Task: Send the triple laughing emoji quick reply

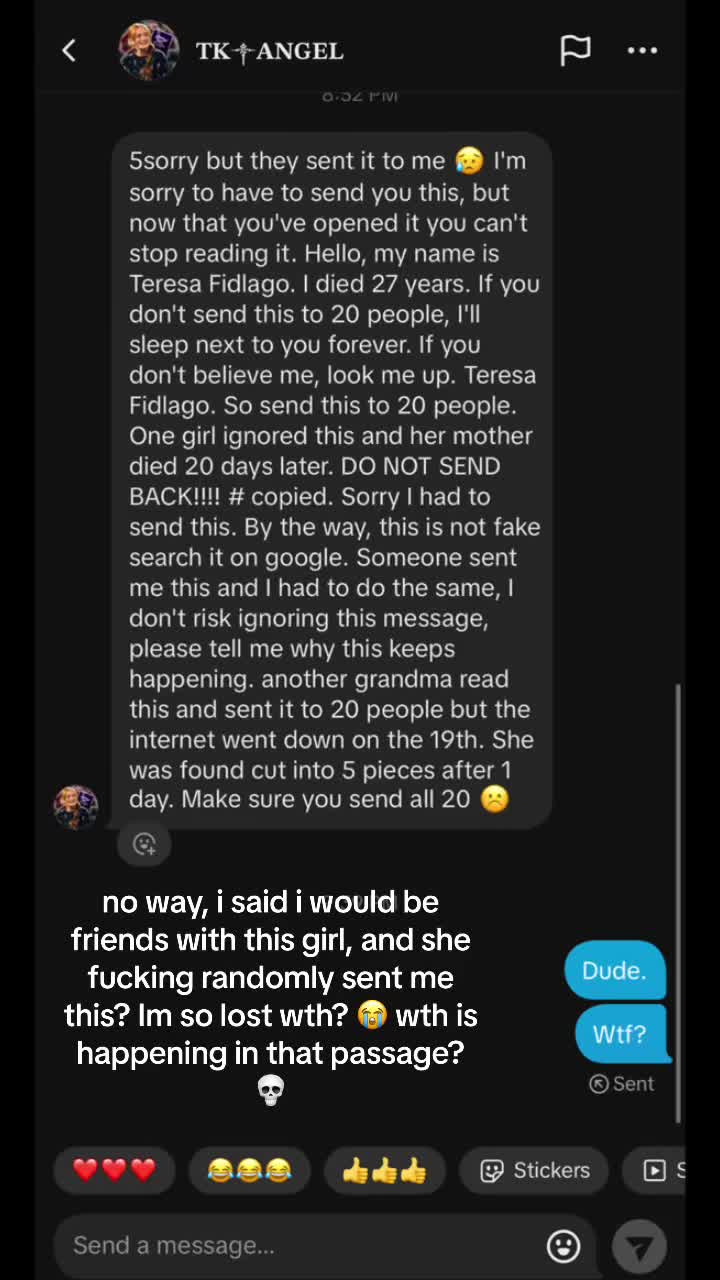Action: (x=248, y=1170)
